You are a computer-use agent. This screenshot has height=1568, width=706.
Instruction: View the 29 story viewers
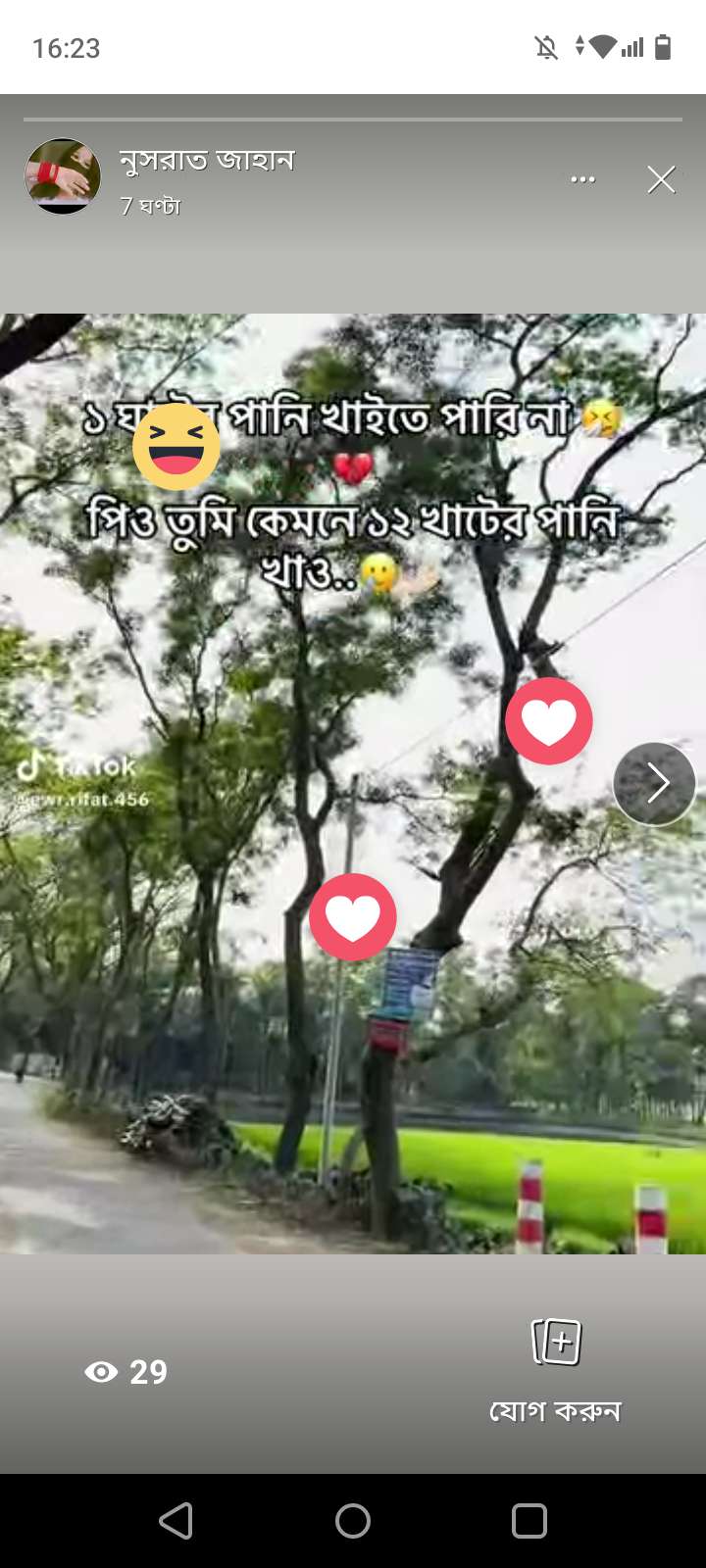(x=126, y=1372)
